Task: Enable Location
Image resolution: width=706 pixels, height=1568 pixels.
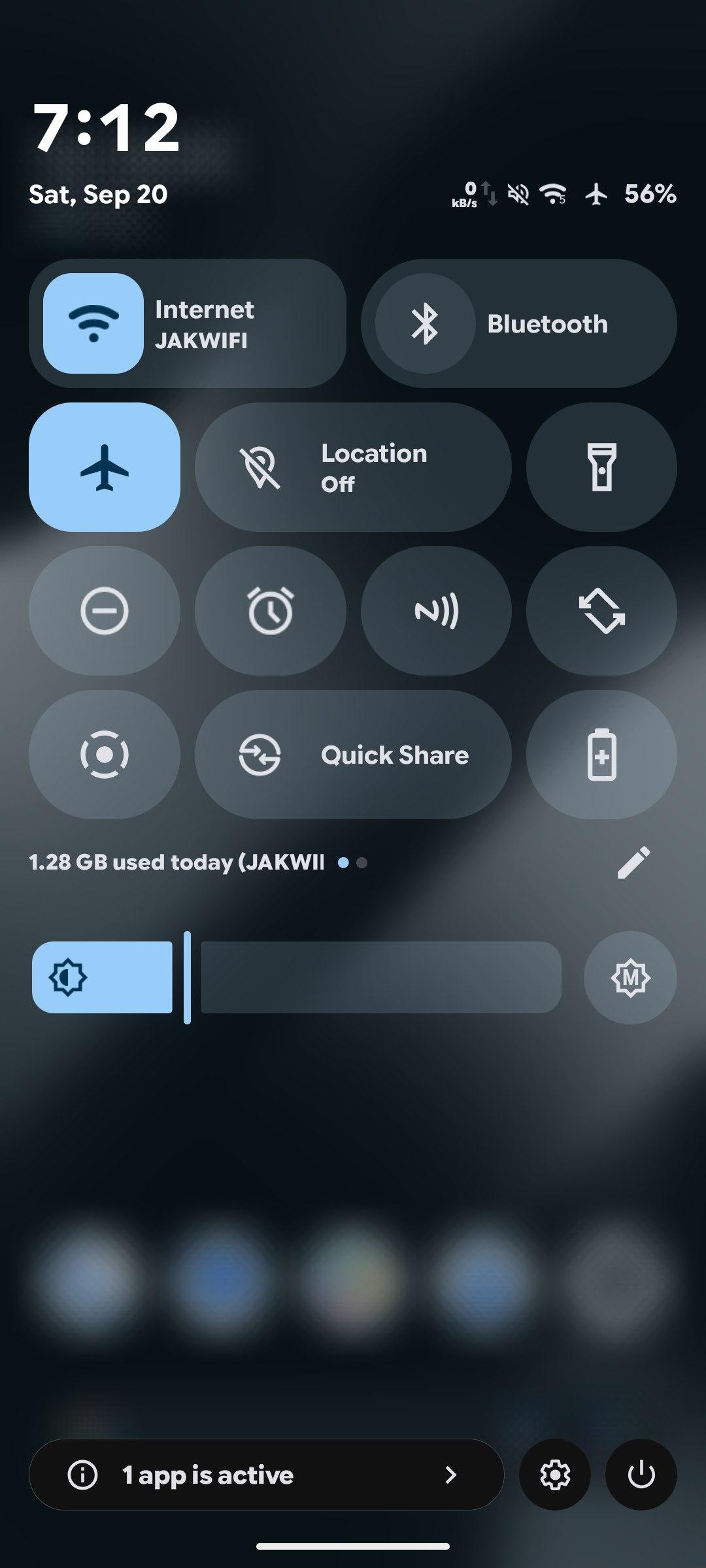Action: pos(353,467)
